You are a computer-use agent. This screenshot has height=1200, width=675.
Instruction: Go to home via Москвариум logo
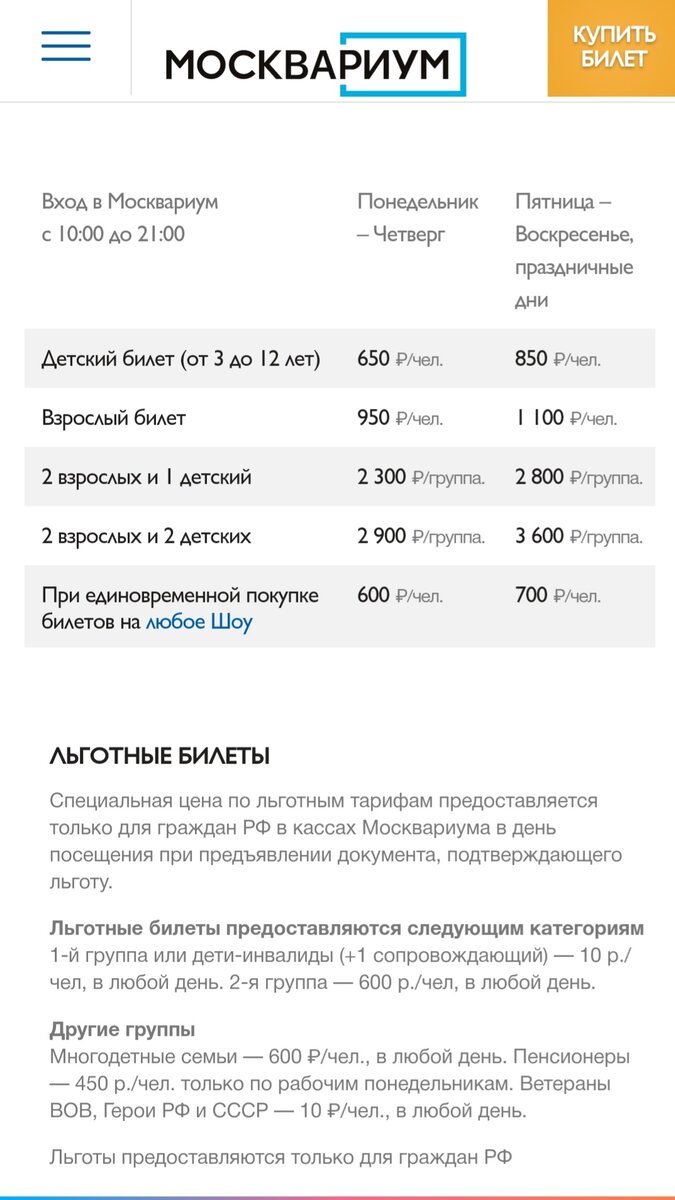[316, 64]
